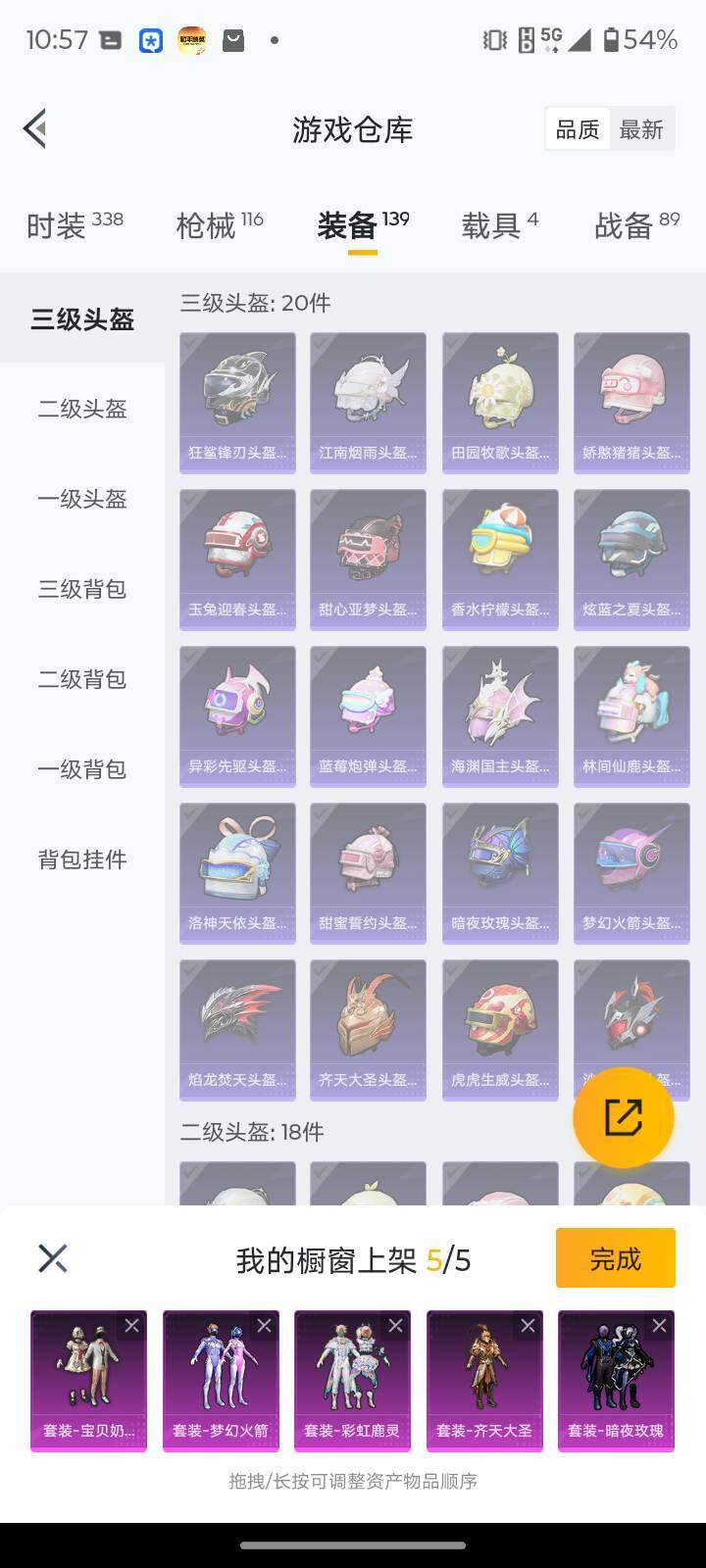
Task: Go back from the 游戏仓库 page
Action: pyautogui.click(x=35, y=128)
